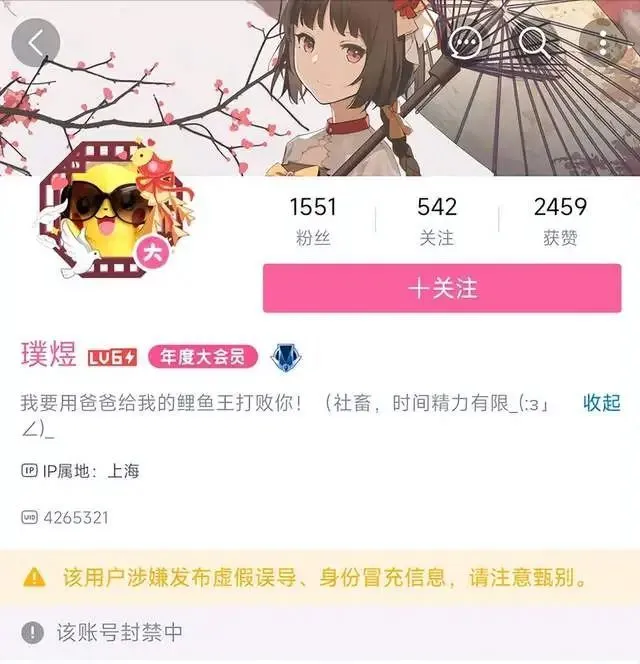Image resolution: width=640 pixels, height=664 pixels.
Task: Open private message chat icon
Action: click(465, 42)
